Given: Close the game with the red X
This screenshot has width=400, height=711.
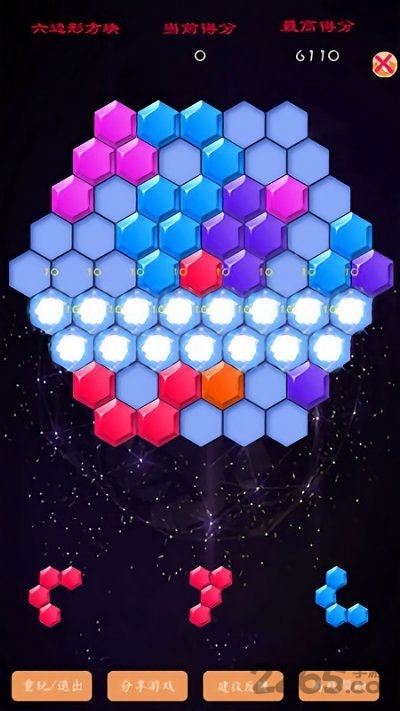Looking at the screenshot, I should click(384, 64).
